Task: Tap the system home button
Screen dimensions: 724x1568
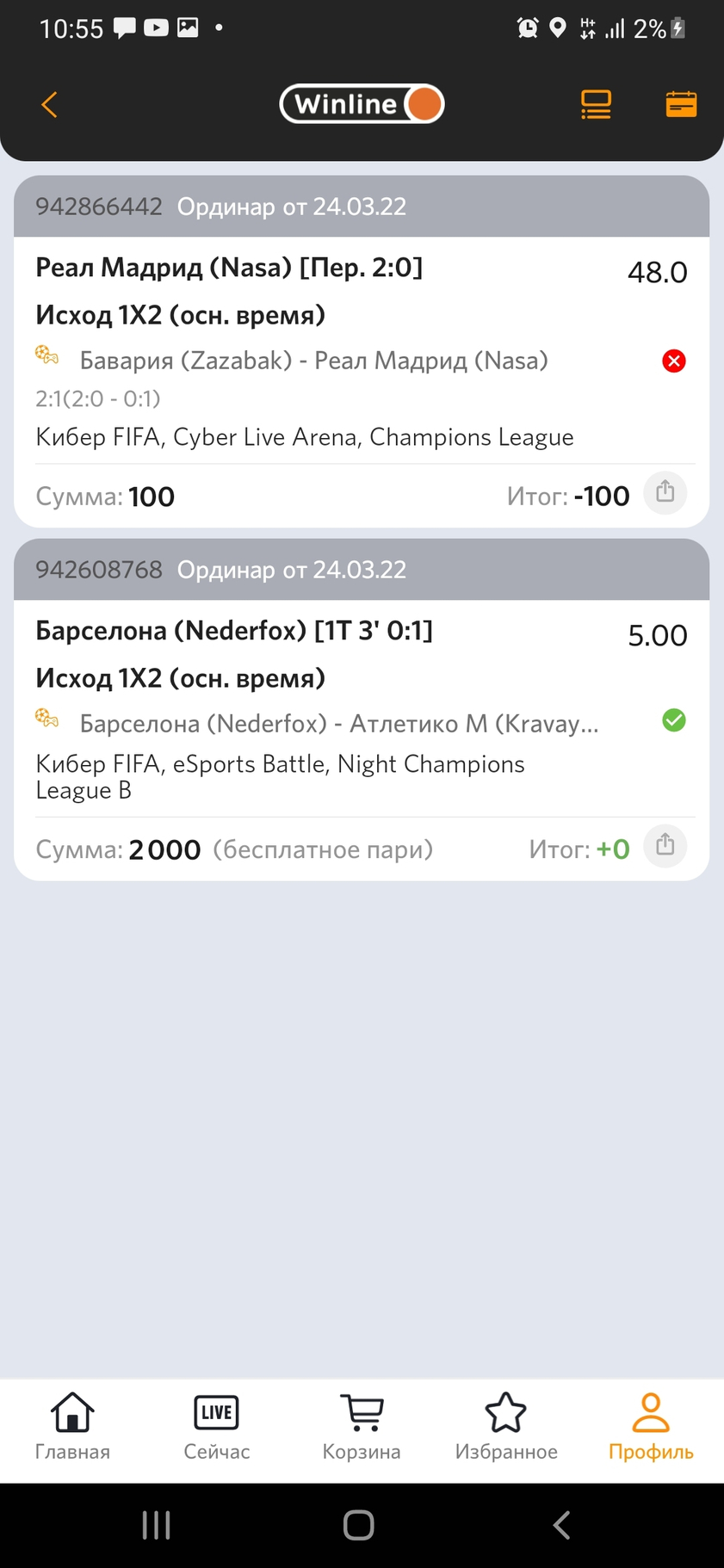Action: tap(359, 1525)
